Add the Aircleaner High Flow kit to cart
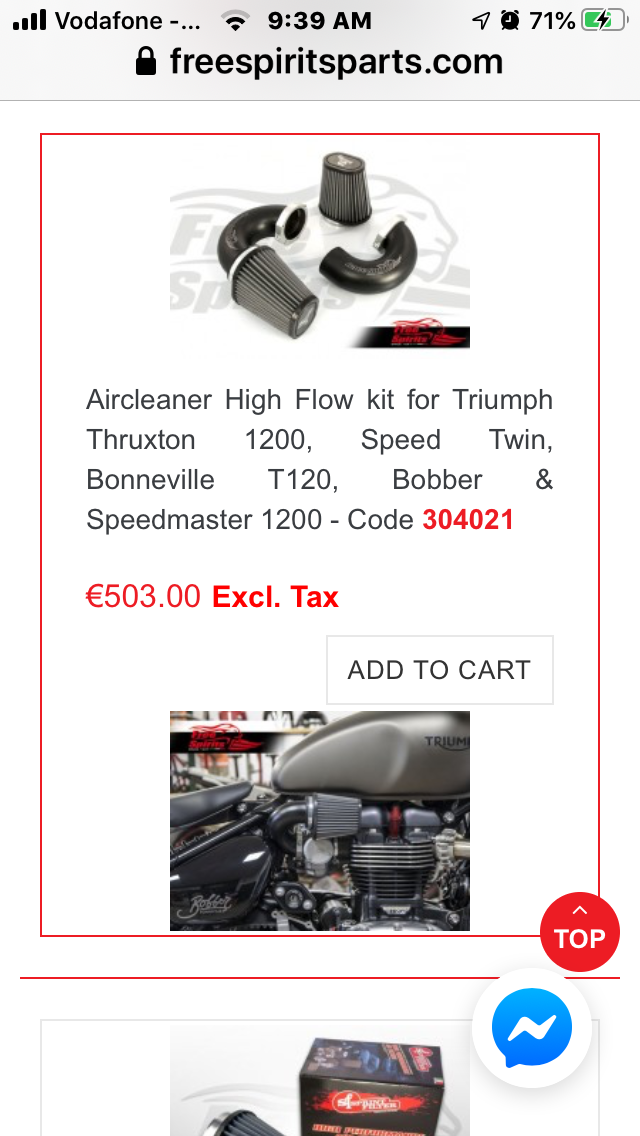The width and height of the screenshot is (640, 1136). [x=439, y=670]
